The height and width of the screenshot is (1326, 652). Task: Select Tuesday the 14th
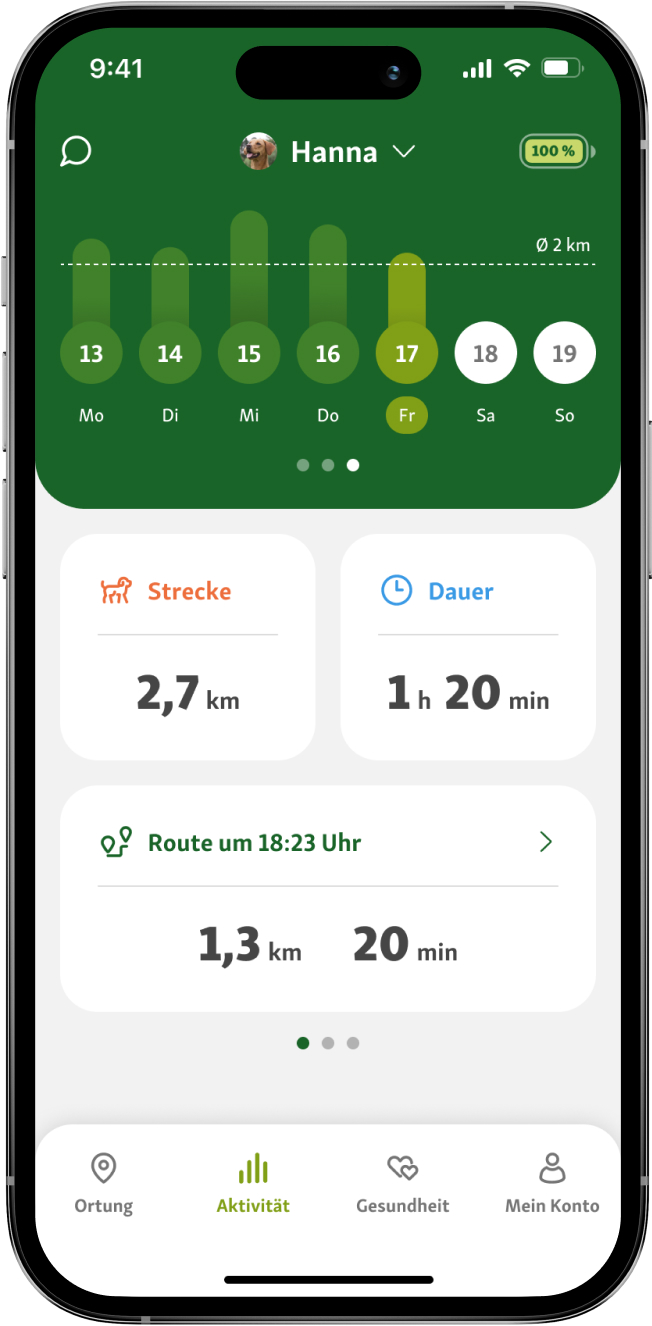pos(170,354)
